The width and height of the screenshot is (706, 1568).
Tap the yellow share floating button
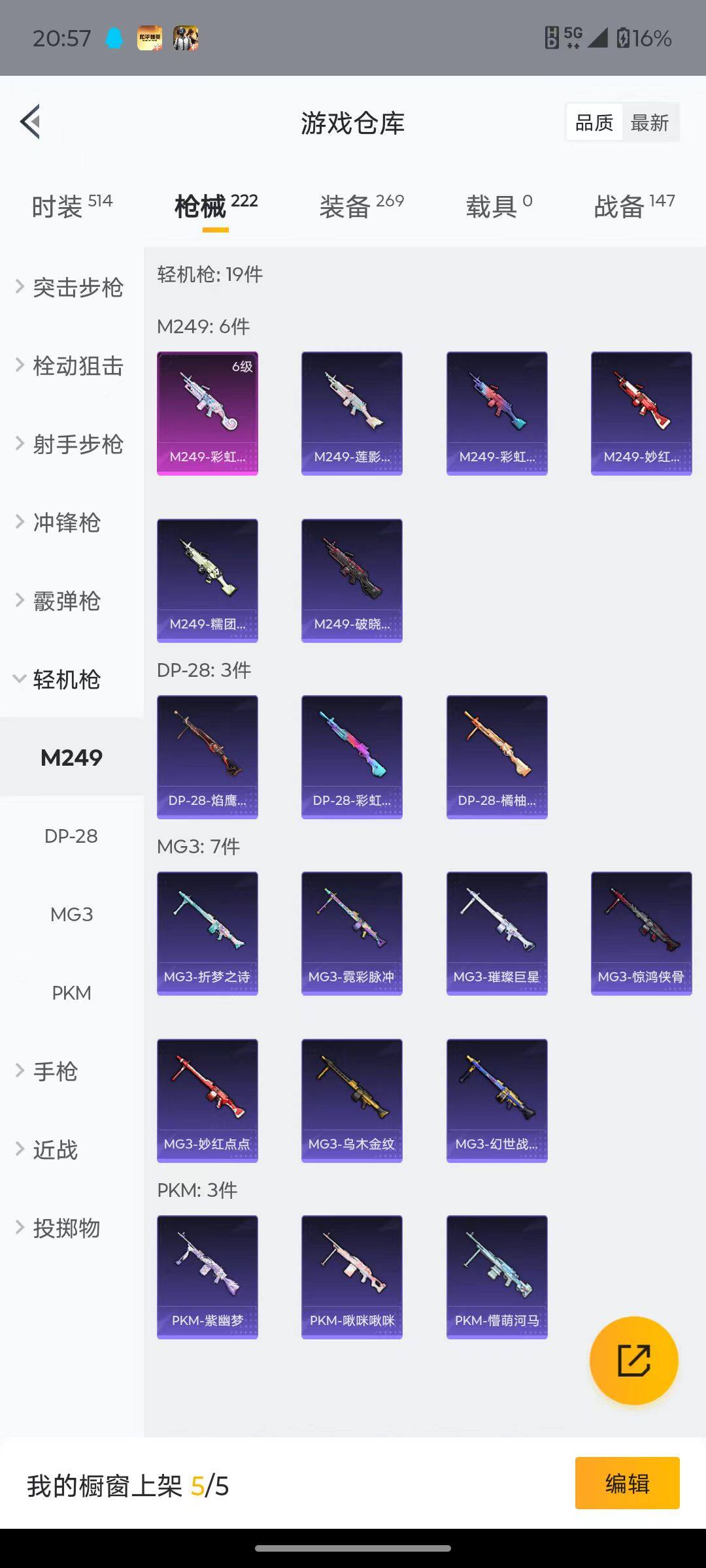pos(633,1360)
